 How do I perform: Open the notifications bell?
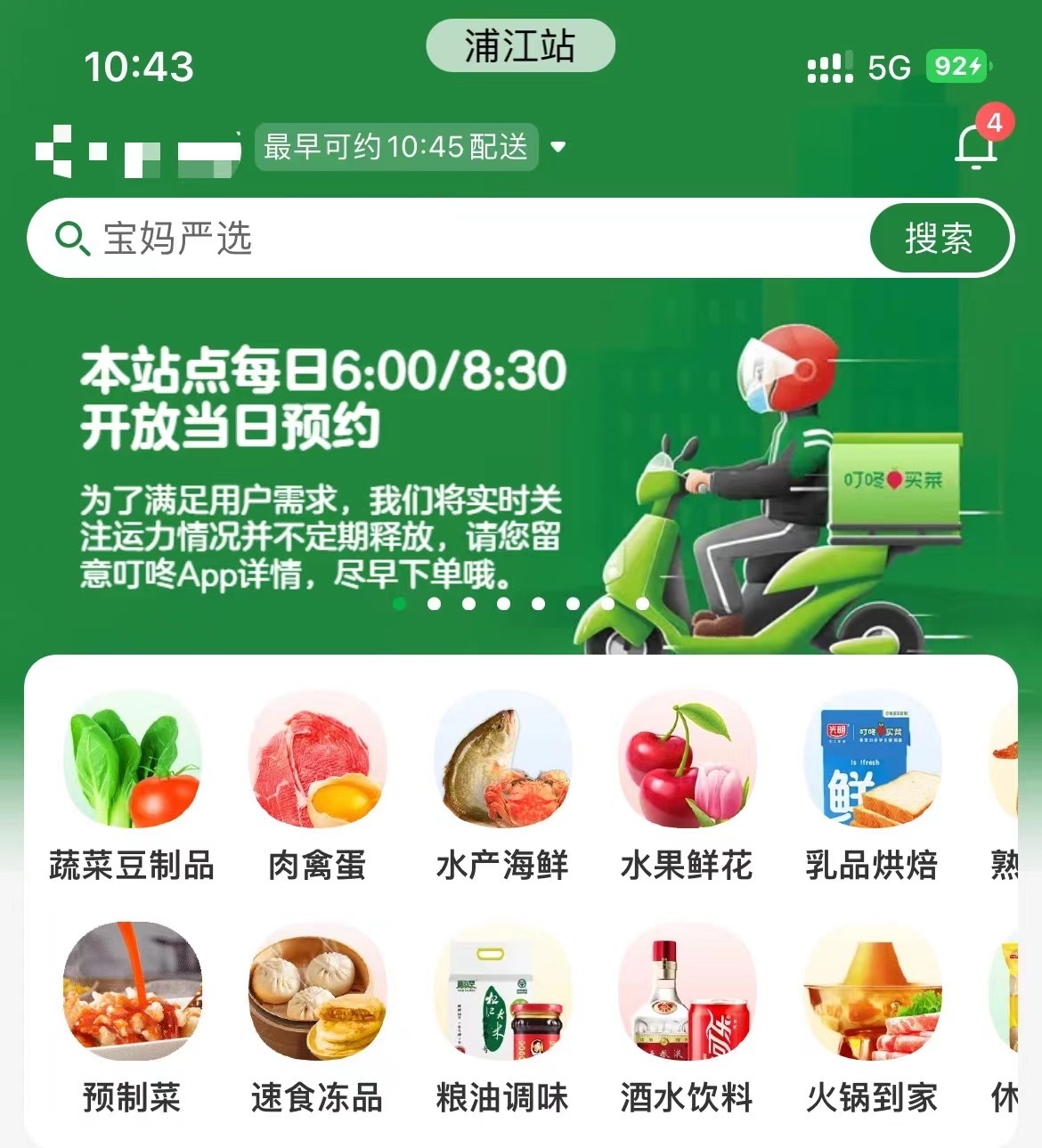pos(976,146)
